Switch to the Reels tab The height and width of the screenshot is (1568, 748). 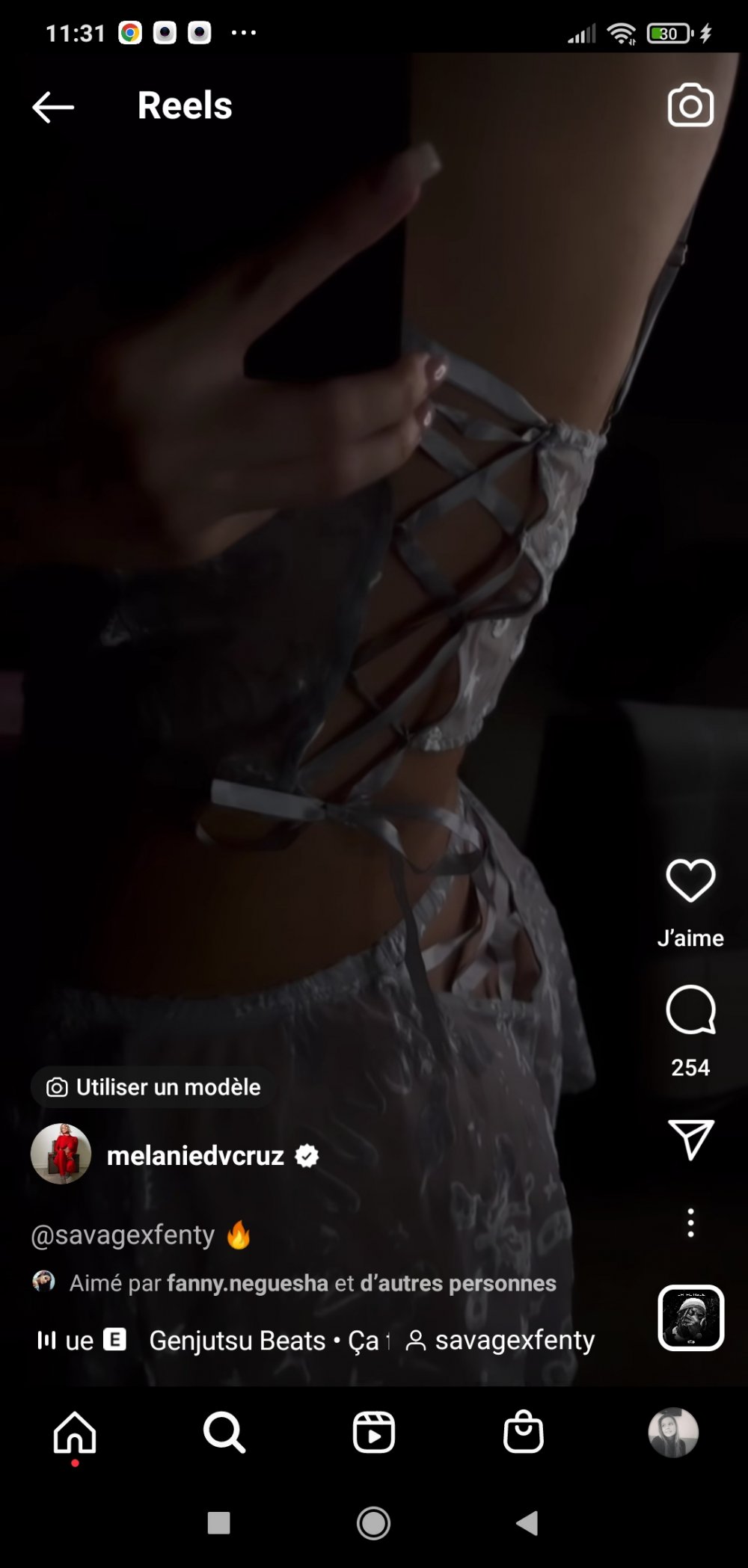tap(373, 1433)
